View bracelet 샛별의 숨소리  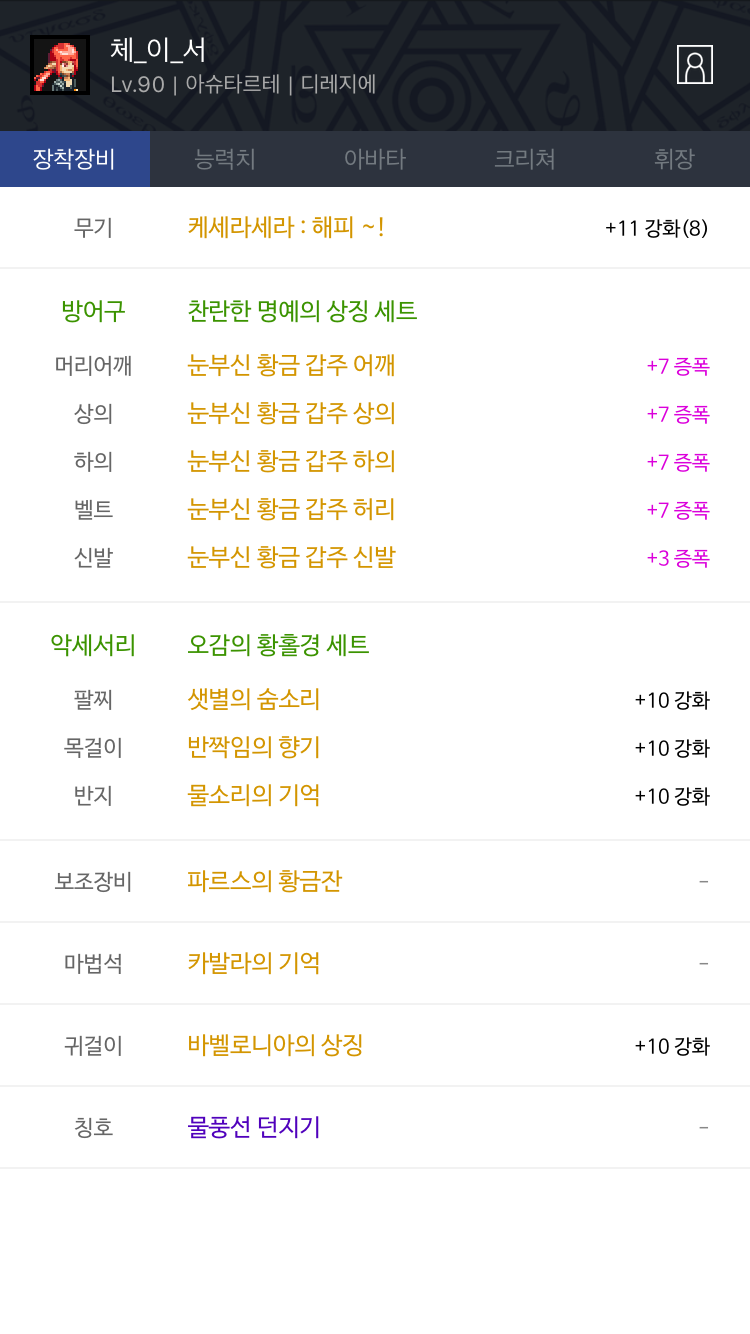coord(254,699)
